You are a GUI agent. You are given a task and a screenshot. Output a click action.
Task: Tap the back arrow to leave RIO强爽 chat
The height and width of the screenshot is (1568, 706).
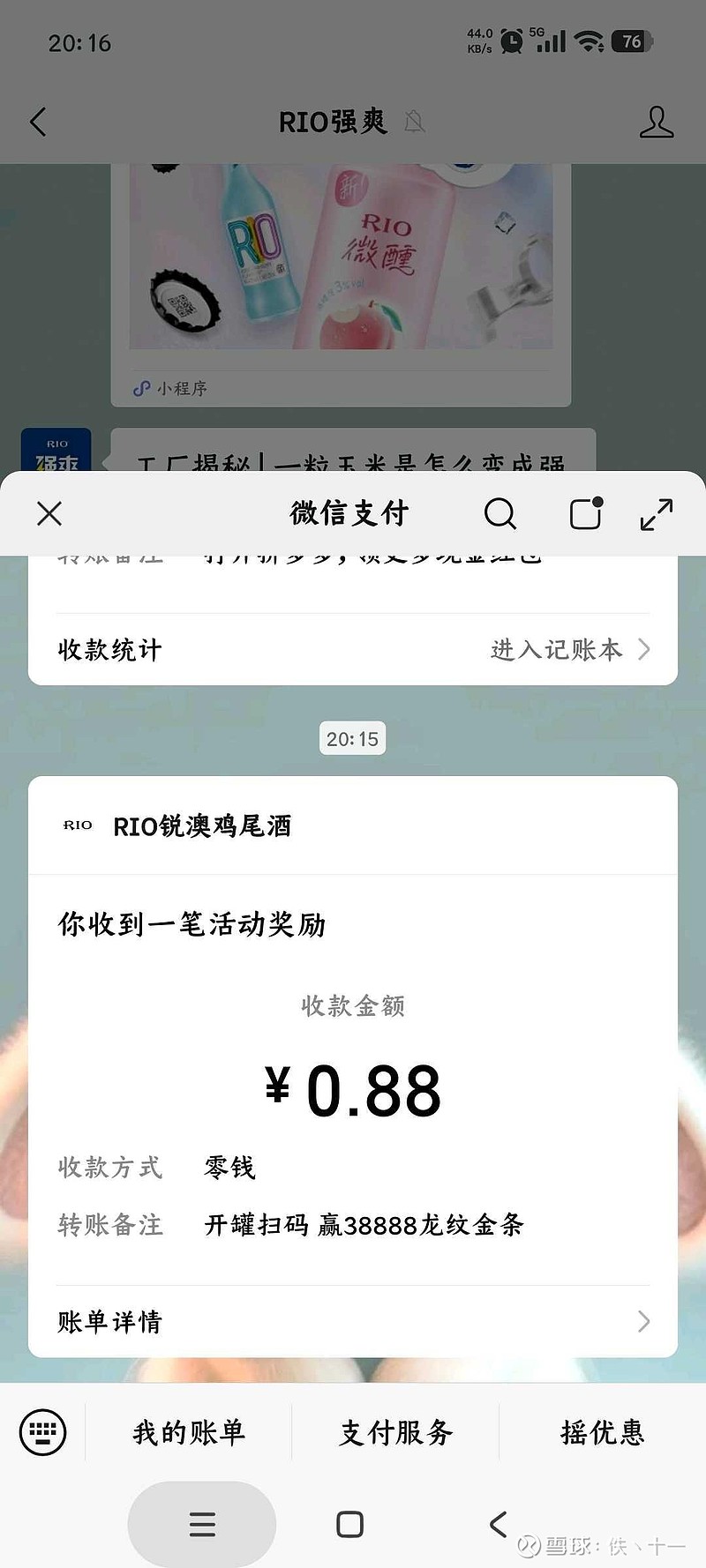click(x=37, y=123)
